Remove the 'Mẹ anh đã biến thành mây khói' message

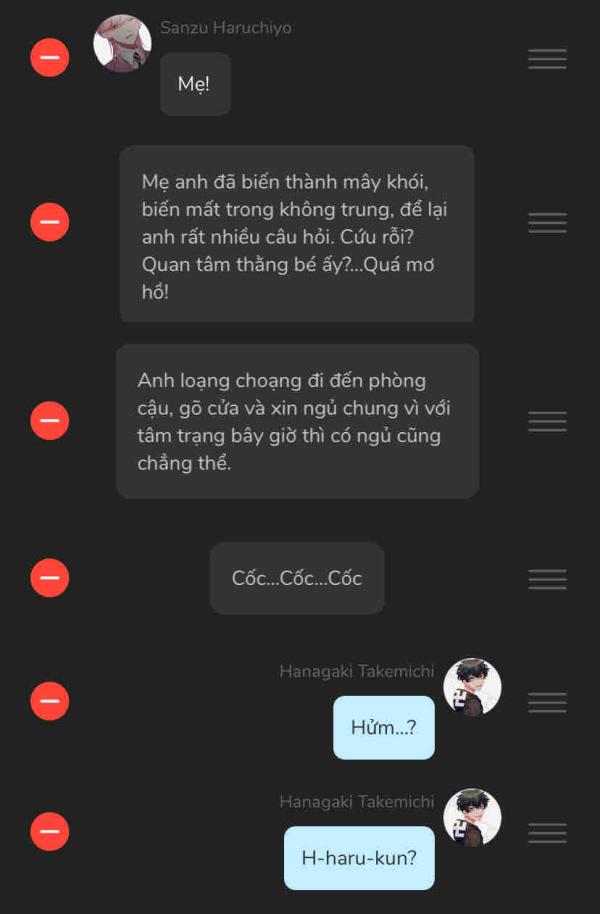tap(50, 222)
